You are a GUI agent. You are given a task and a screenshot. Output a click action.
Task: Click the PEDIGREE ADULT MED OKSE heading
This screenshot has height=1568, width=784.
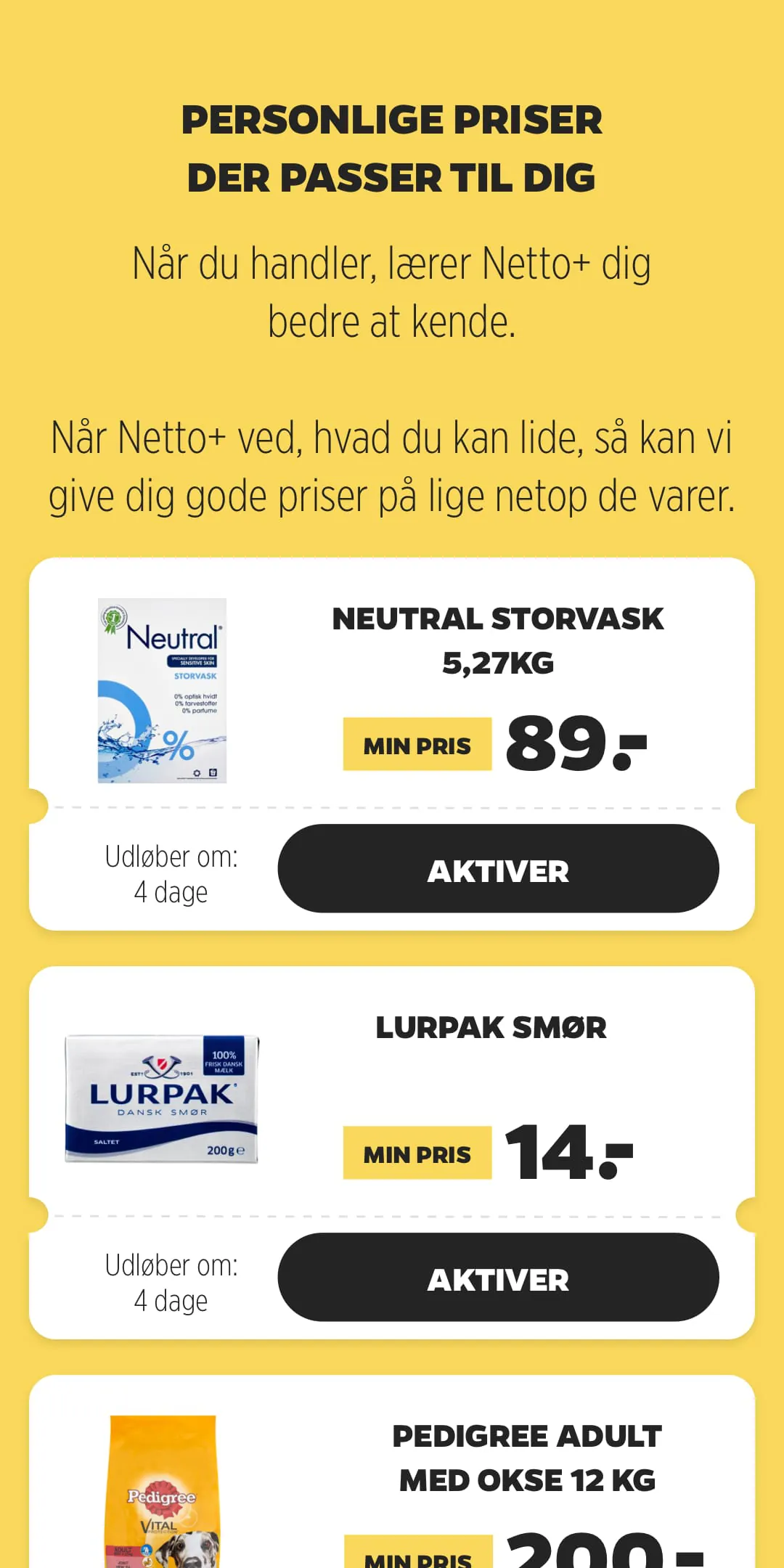pos(528,1455)
